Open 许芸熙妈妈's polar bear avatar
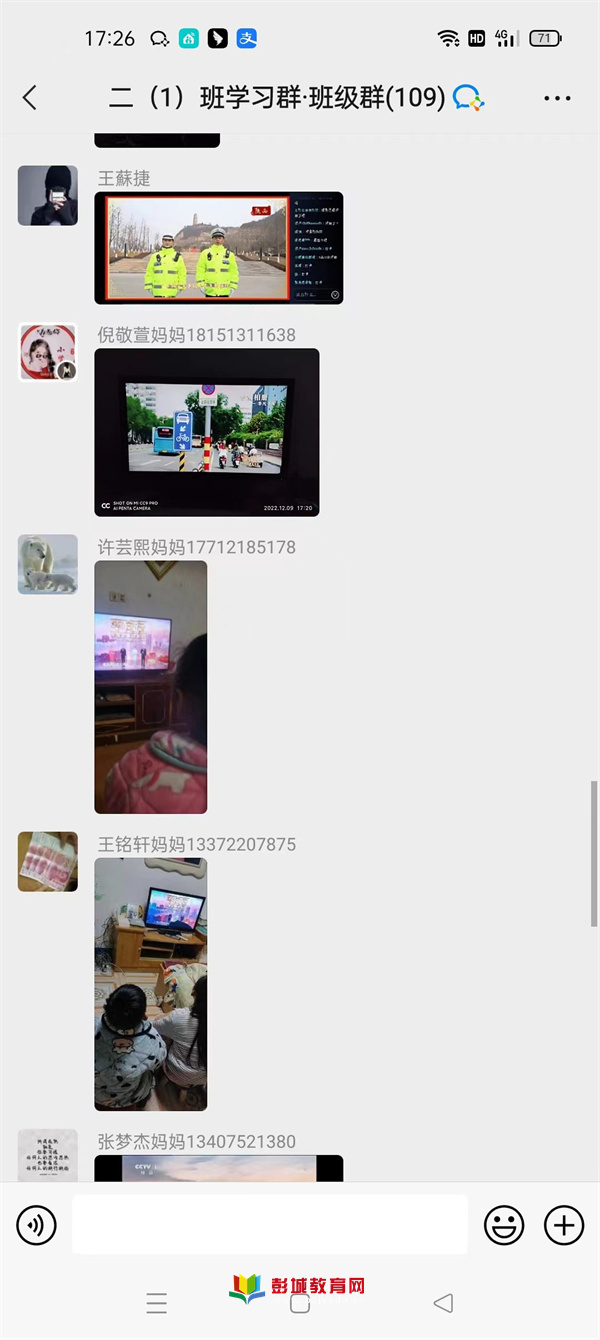The height and width of the screenshot is (1340, 600). pyautogui.click(x=48, y=564)
